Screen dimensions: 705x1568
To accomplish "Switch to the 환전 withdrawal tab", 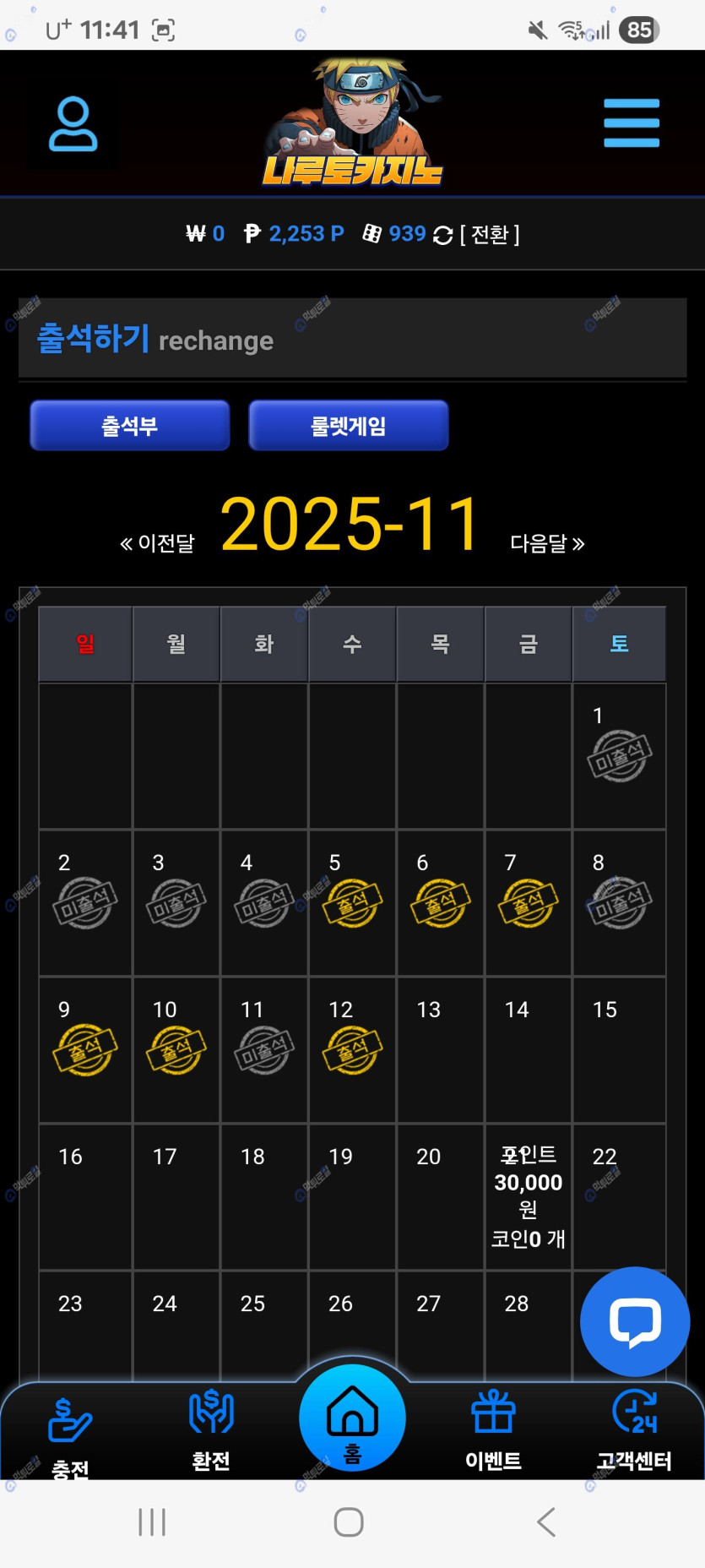I will coord(211,1429).
